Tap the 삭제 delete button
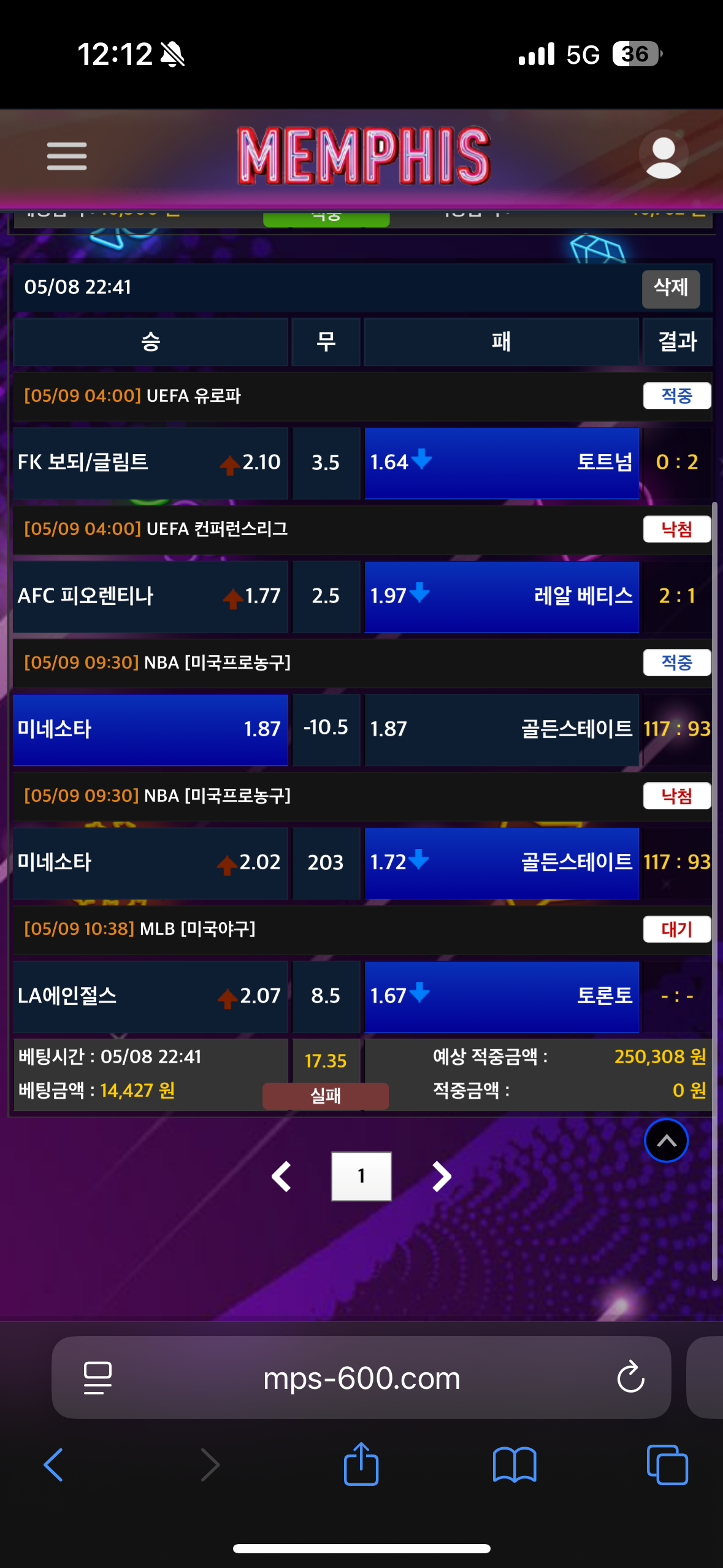The width and height of the screenshot is (723, 1568). (670, 288)
